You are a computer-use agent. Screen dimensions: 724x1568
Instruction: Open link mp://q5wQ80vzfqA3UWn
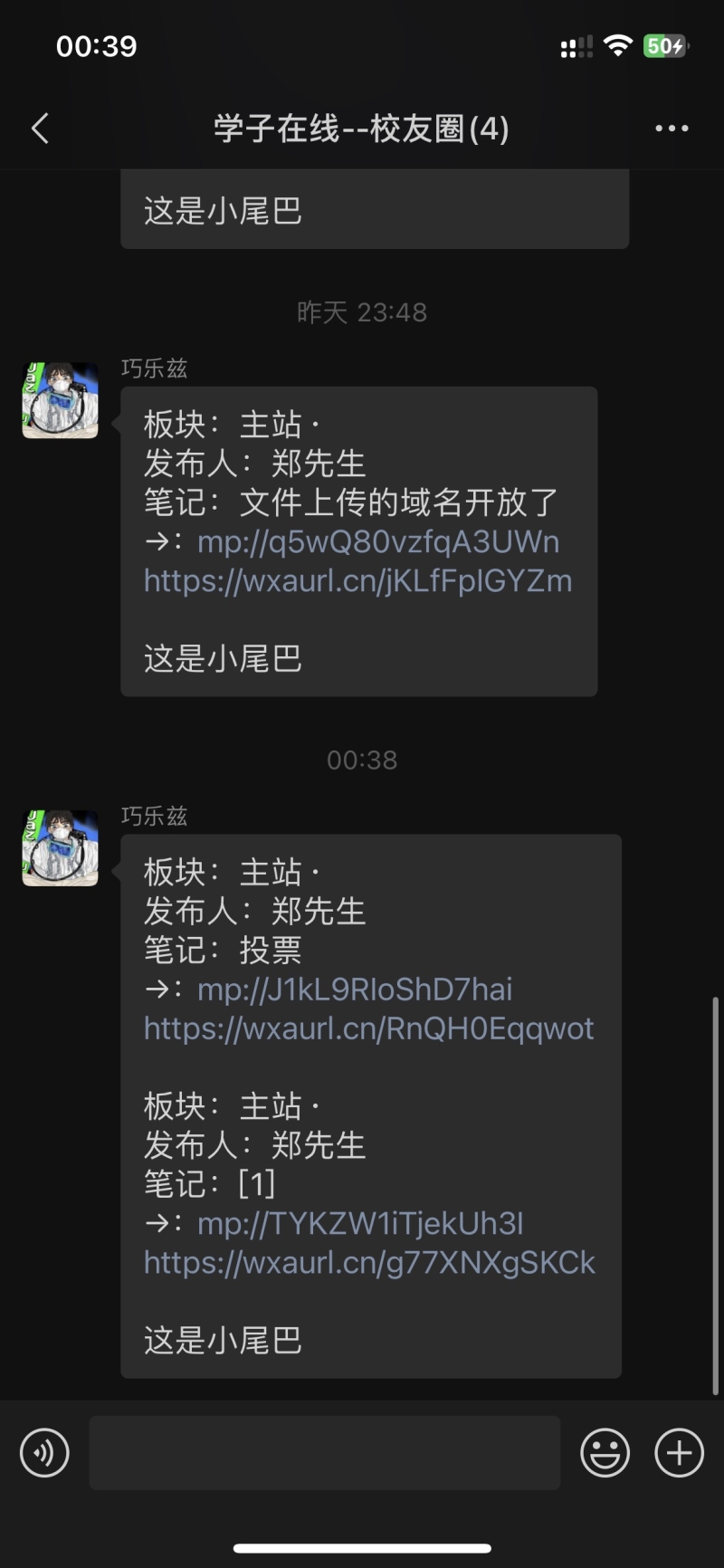pos(377,541)
